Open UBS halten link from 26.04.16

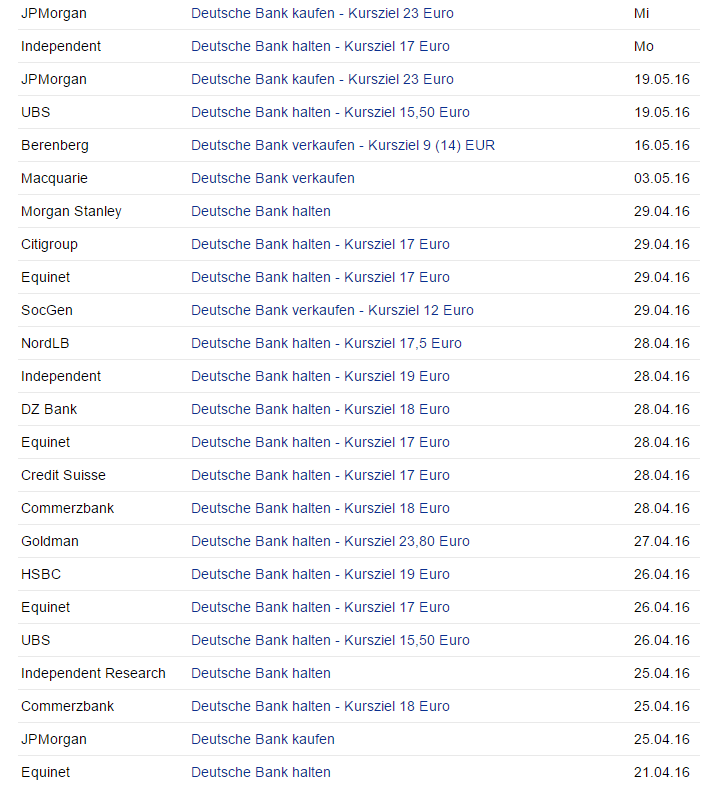coord(330,640)
